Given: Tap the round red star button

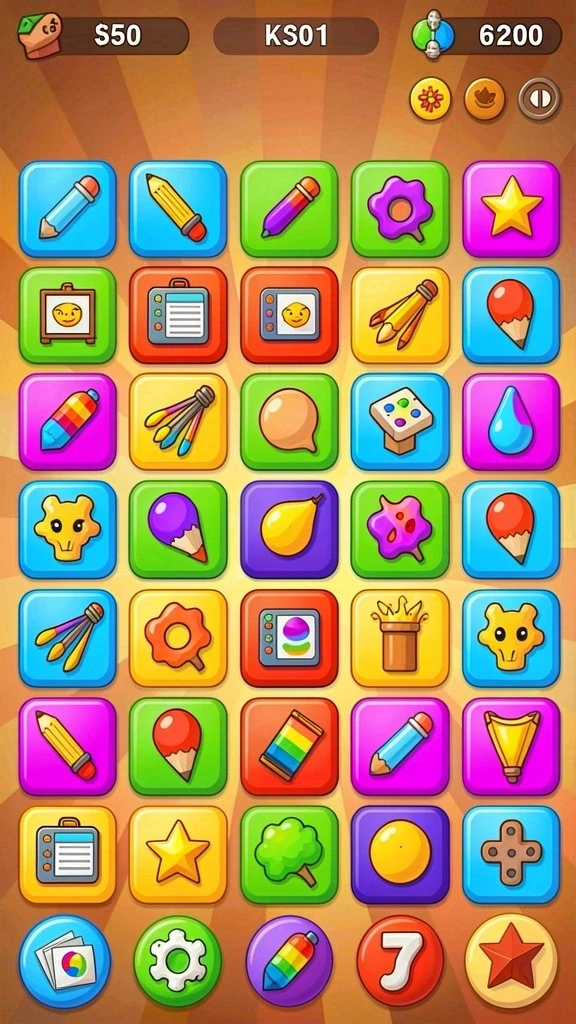Looking at the screenshot, I should point(511,961).
